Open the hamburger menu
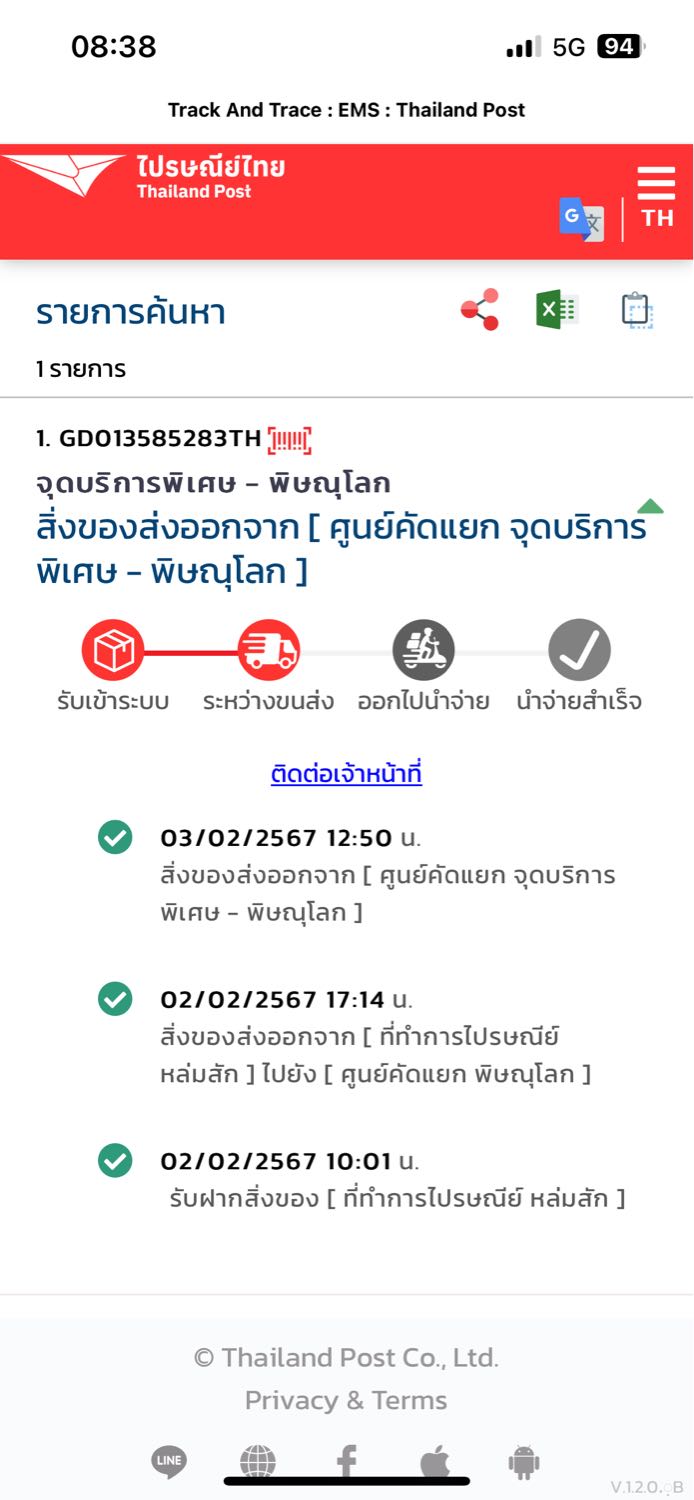Screen dimensions: 694x1500 [x=656, y=181]
